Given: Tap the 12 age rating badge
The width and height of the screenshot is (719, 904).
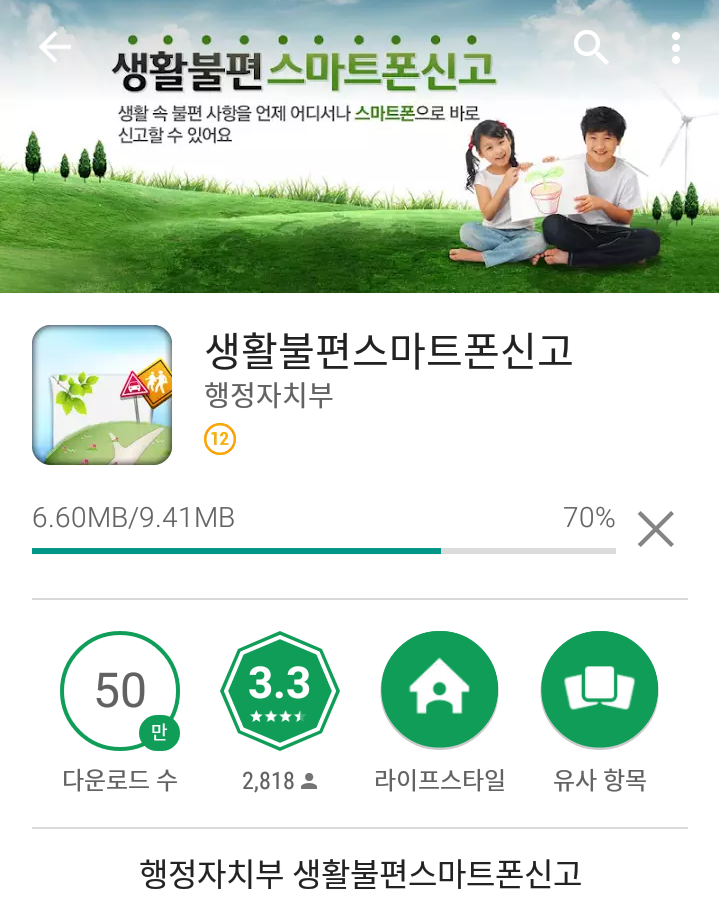Looking at the screenshot, I should 220,439.
